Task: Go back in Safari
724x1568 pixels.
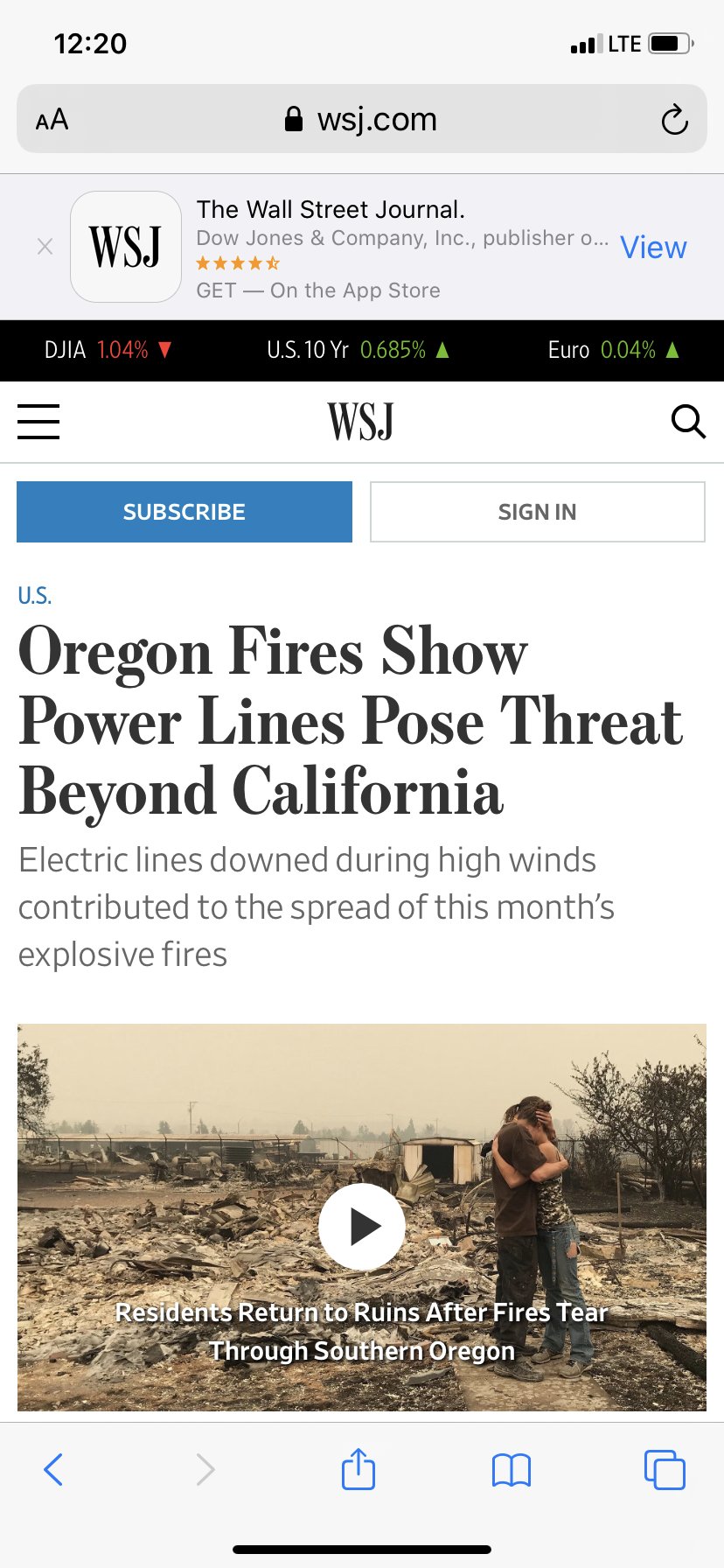Action: (53, 1469)
